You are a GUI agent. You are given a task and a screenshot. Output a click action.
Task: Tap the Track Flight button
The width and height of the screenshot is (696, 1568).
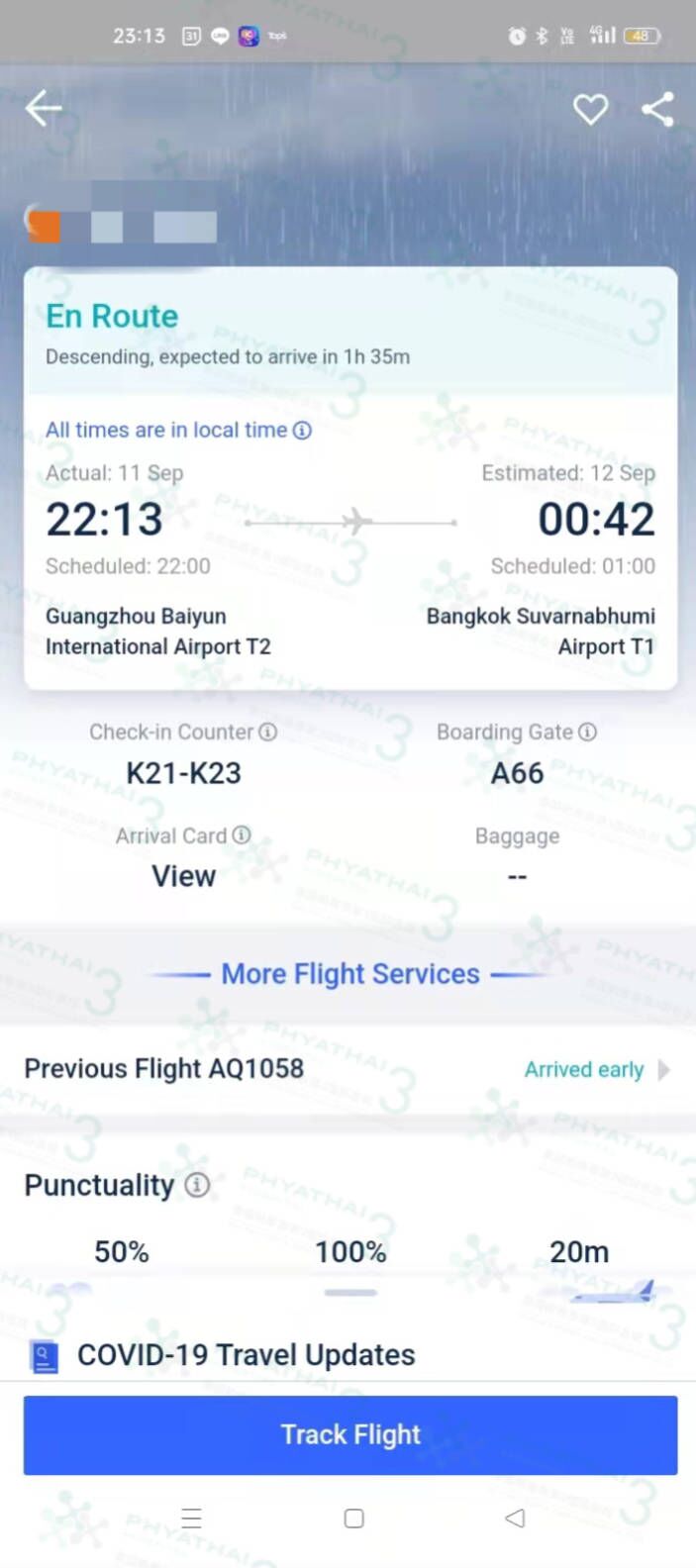350,1434
